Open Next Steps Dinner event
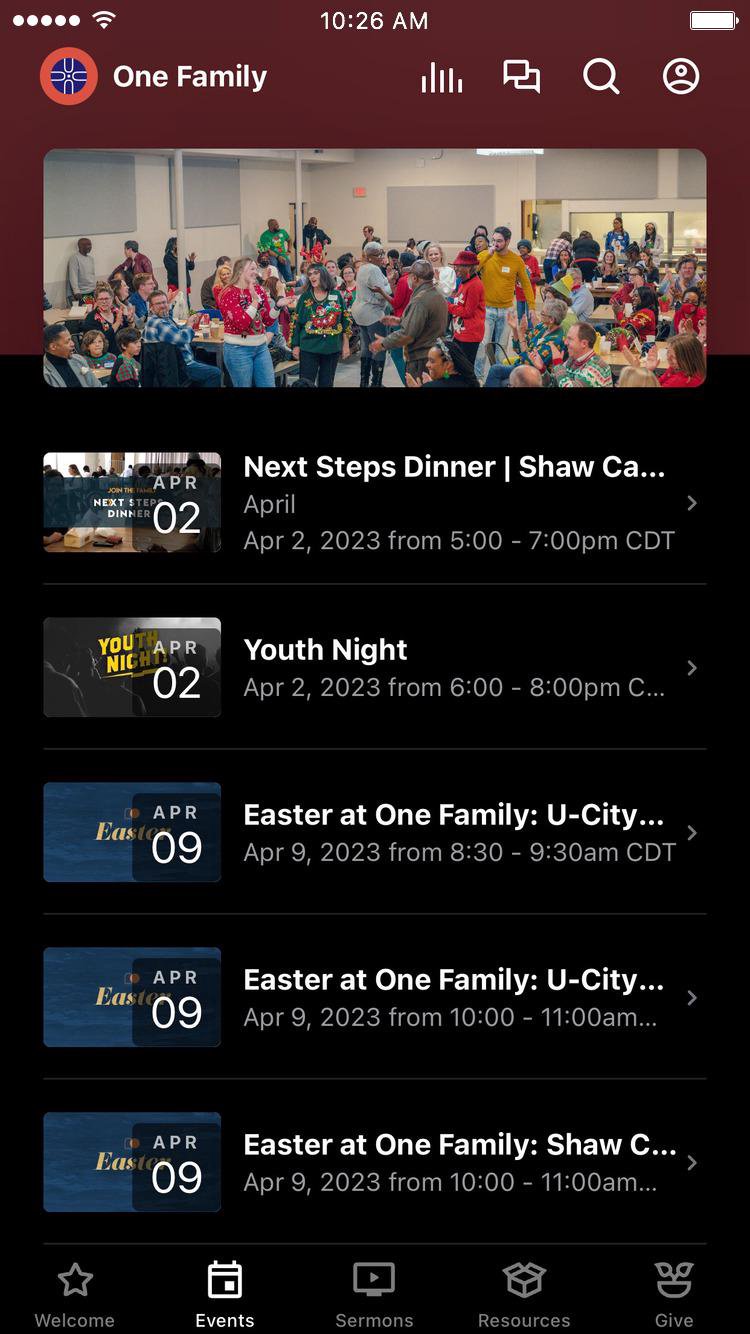This screenshot has width=750, height=1334. [x=375, y=502]
